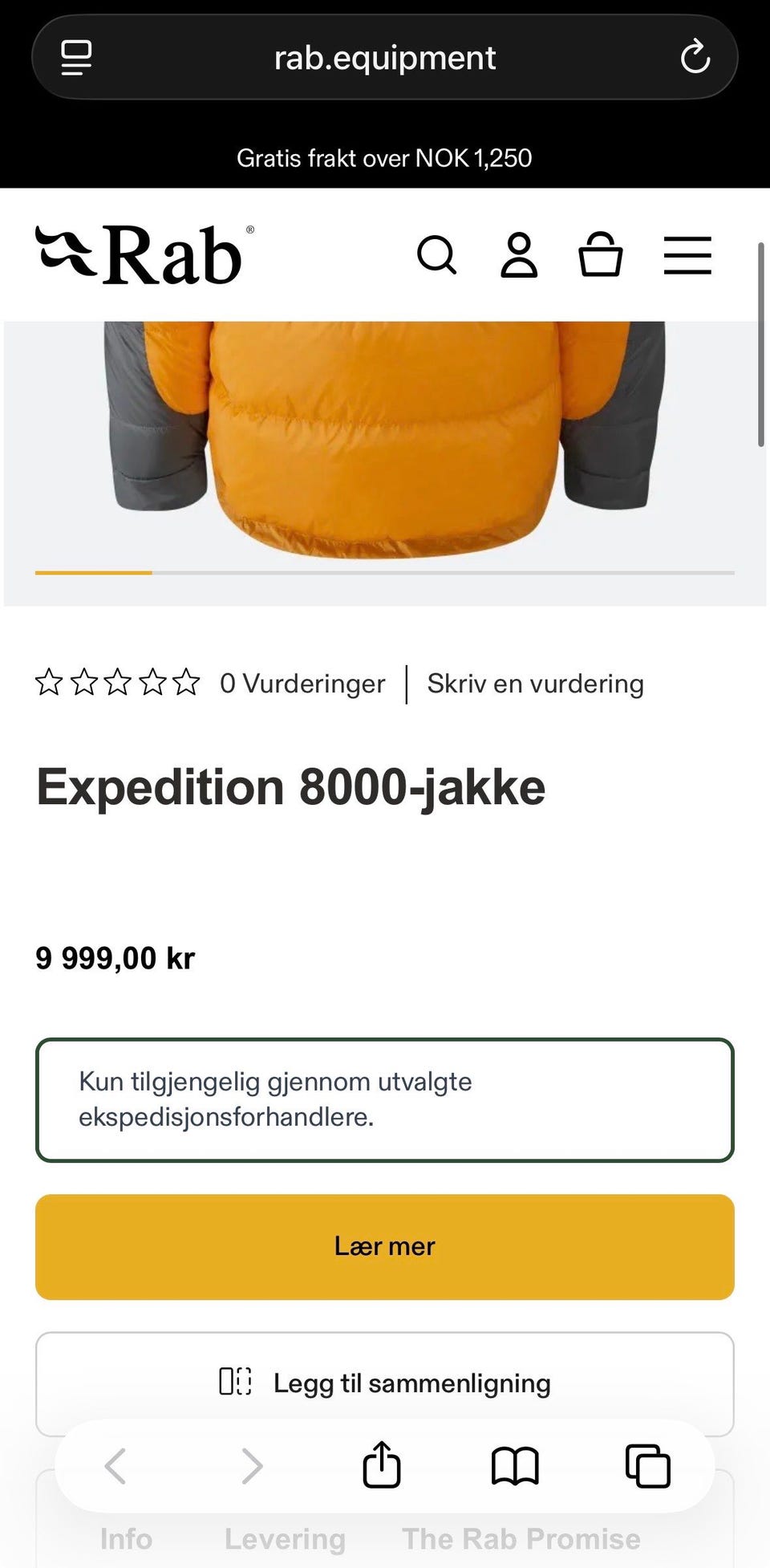770x1568 pixels.
Task: Share this page
Action: (x=382, y=1466)
